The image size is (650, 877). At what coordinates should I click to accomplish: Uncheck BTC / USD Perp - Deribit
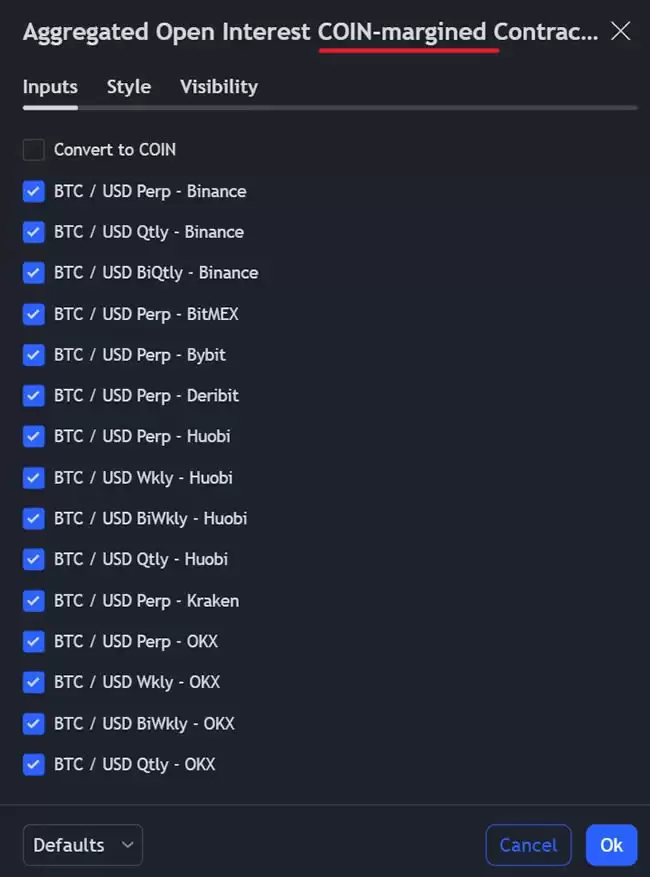point(34,396)
